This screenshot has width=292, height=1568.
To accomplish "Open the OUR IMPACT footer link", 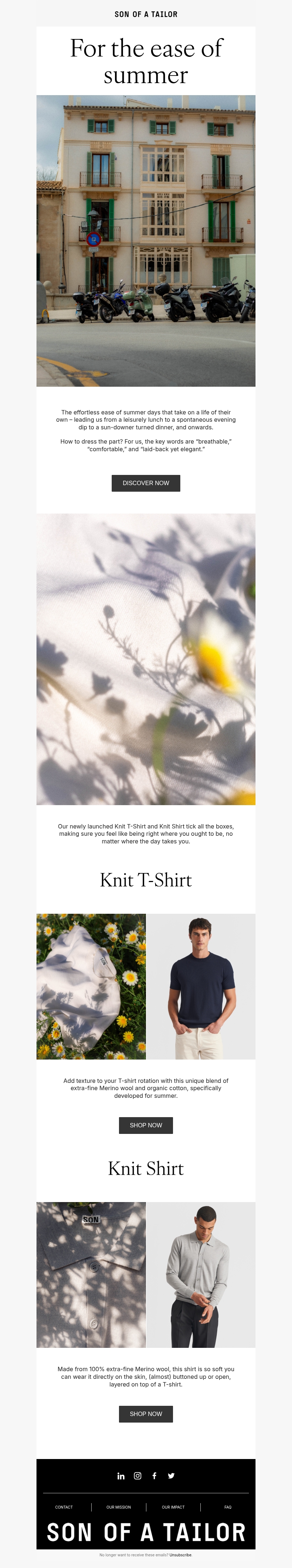I will click(173, 1507).
